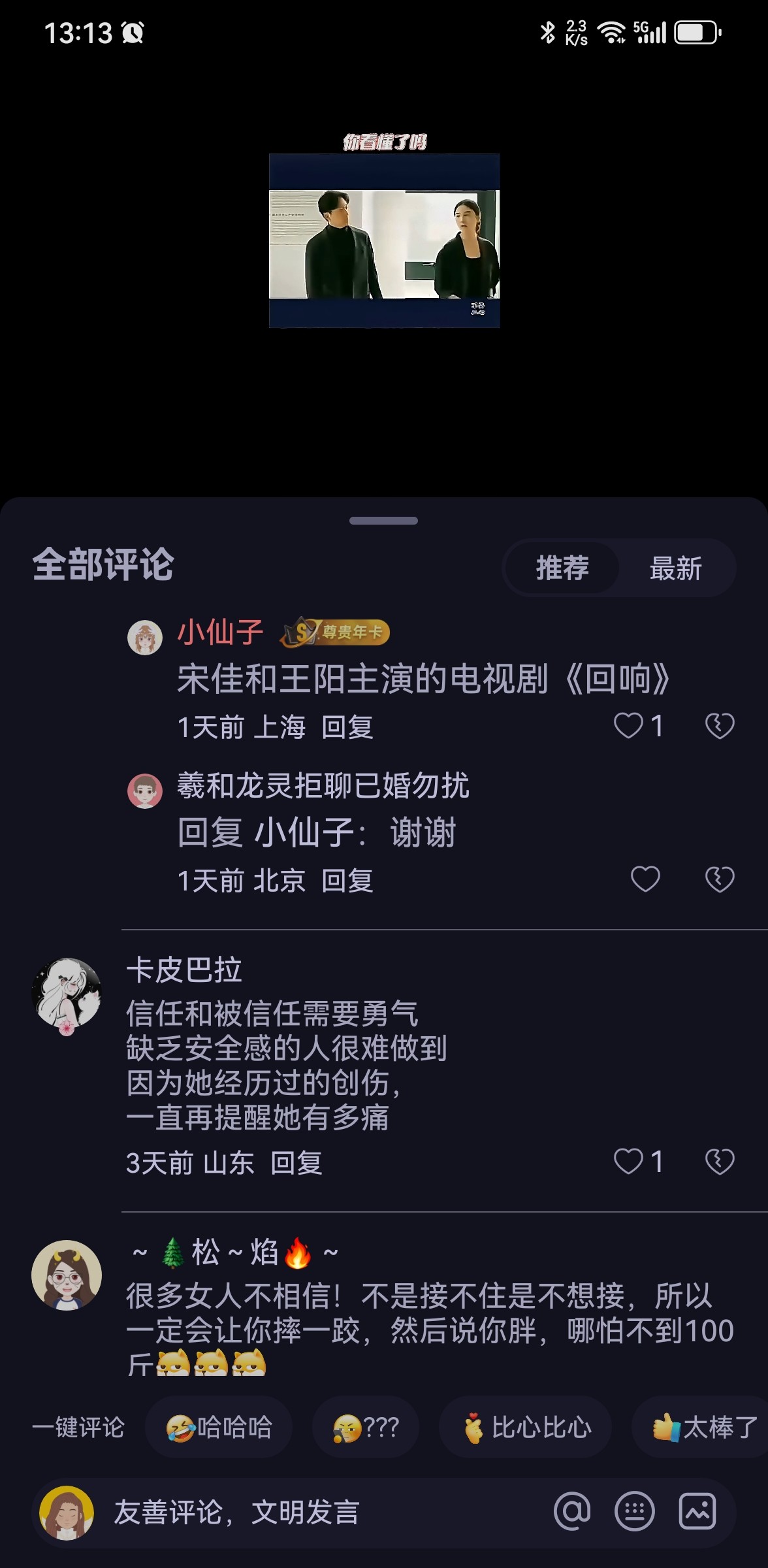Send quick comment 比心比心
This screenshot has height=1568, width=768.
[526, 1427]
